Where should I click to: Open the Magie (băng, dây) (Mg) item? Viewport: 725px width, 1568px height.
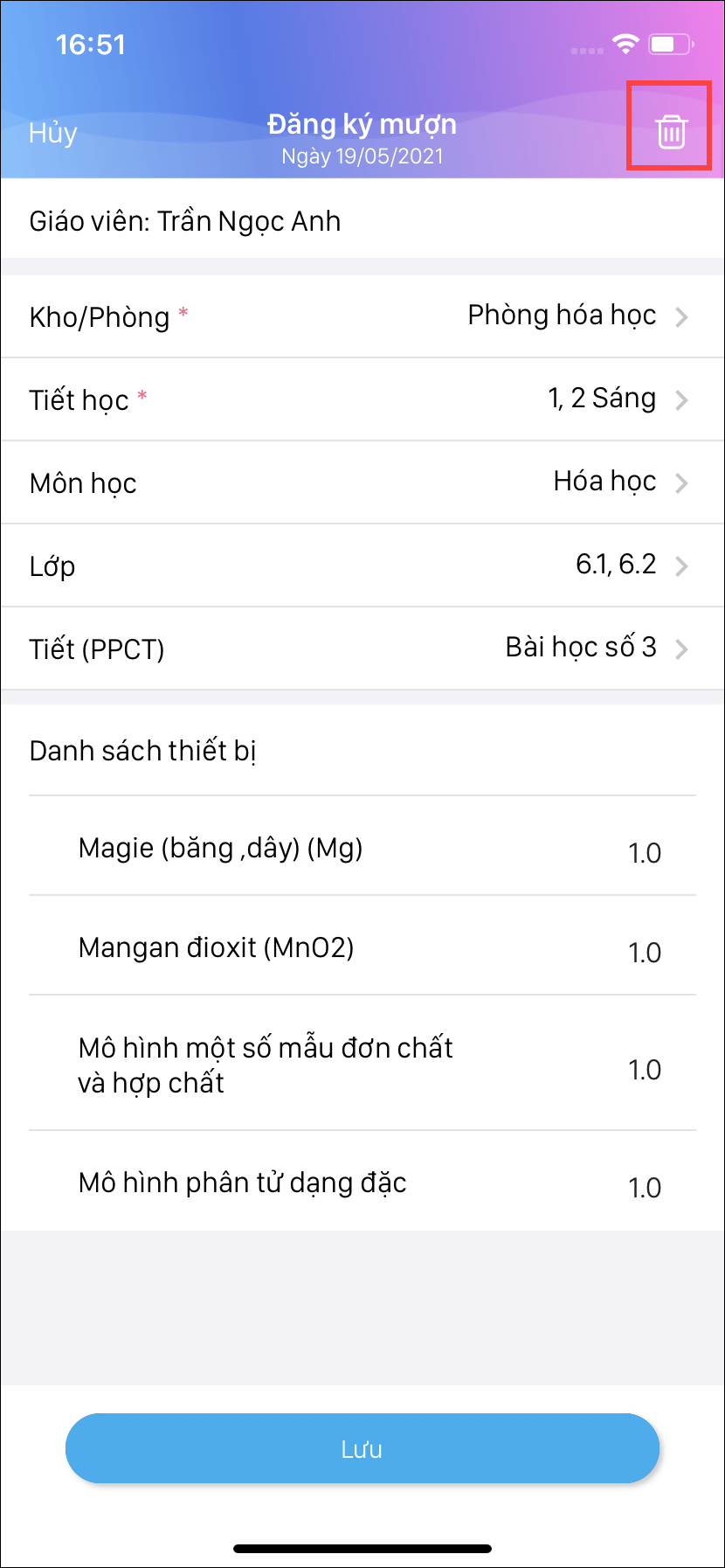(362, 848)
